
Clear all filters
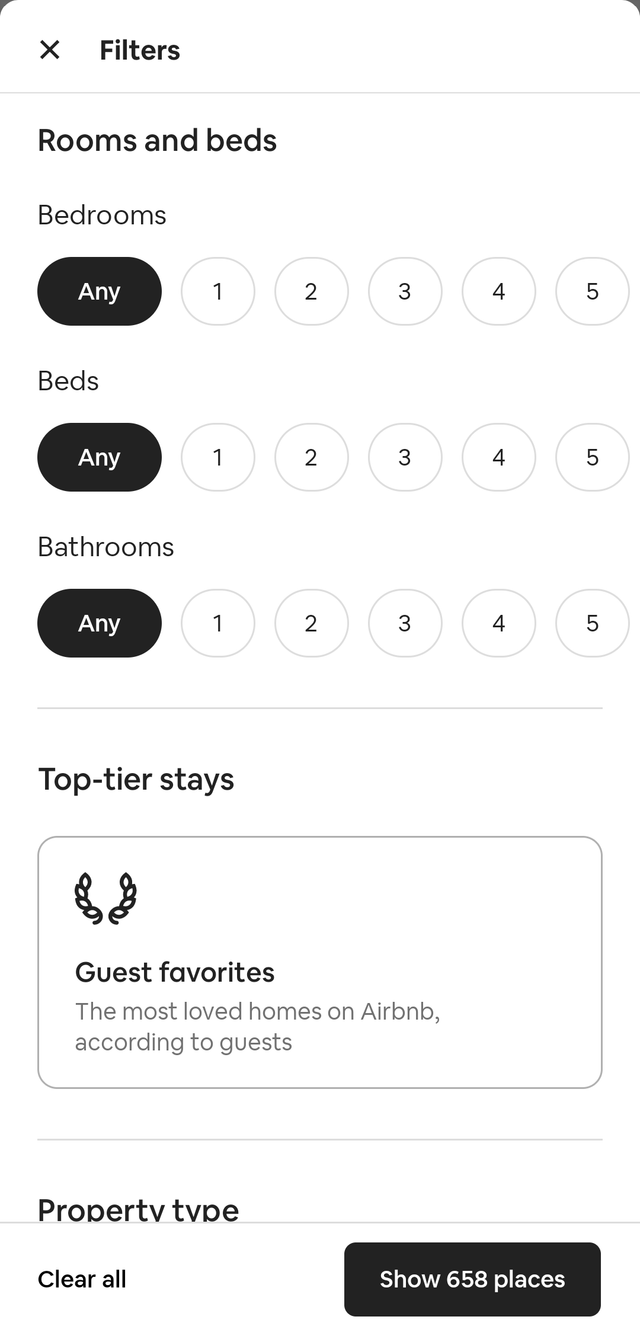(82, 1279)
